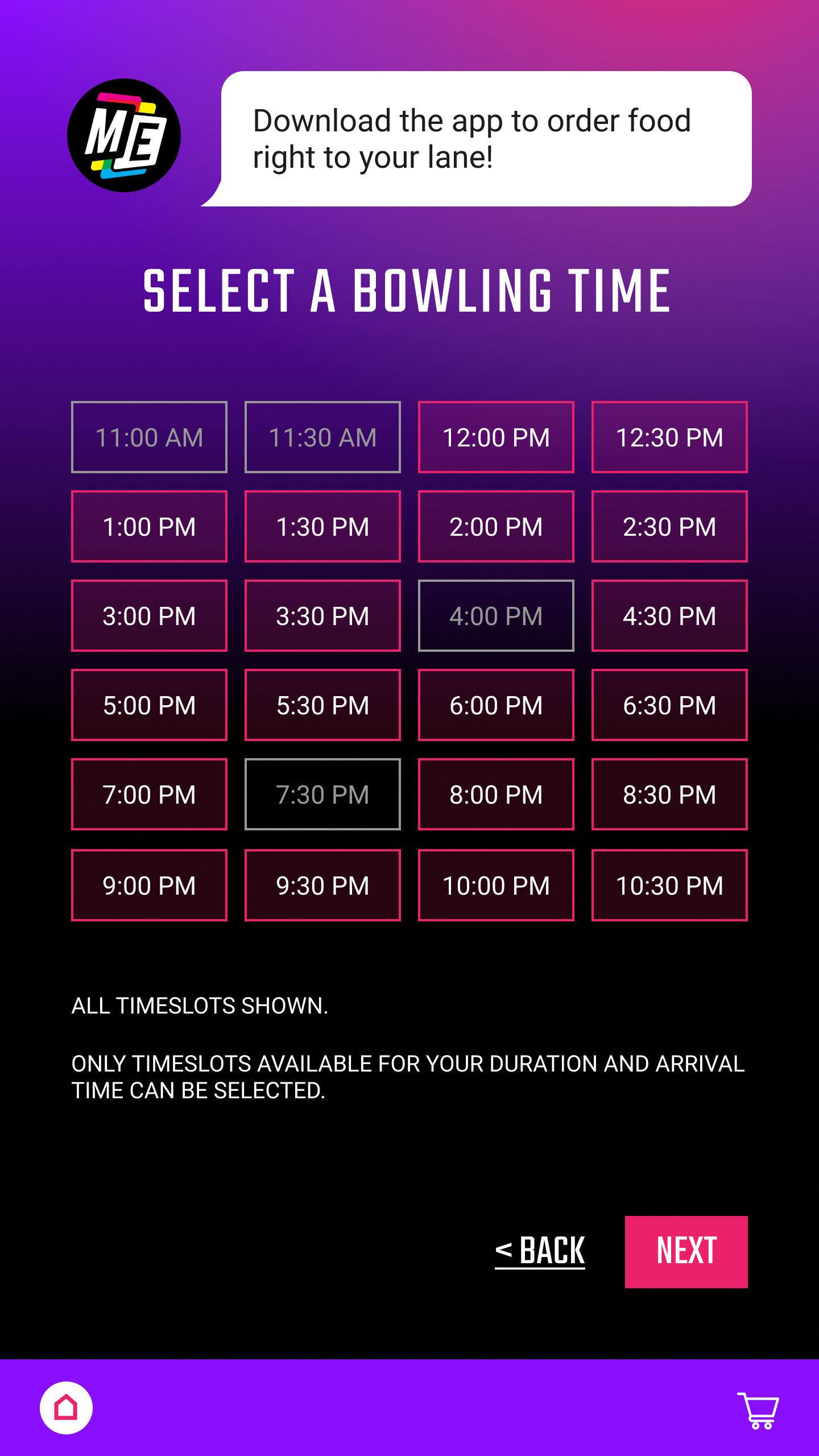Choose the 9:30 PM bowling time

click(322, 885)
